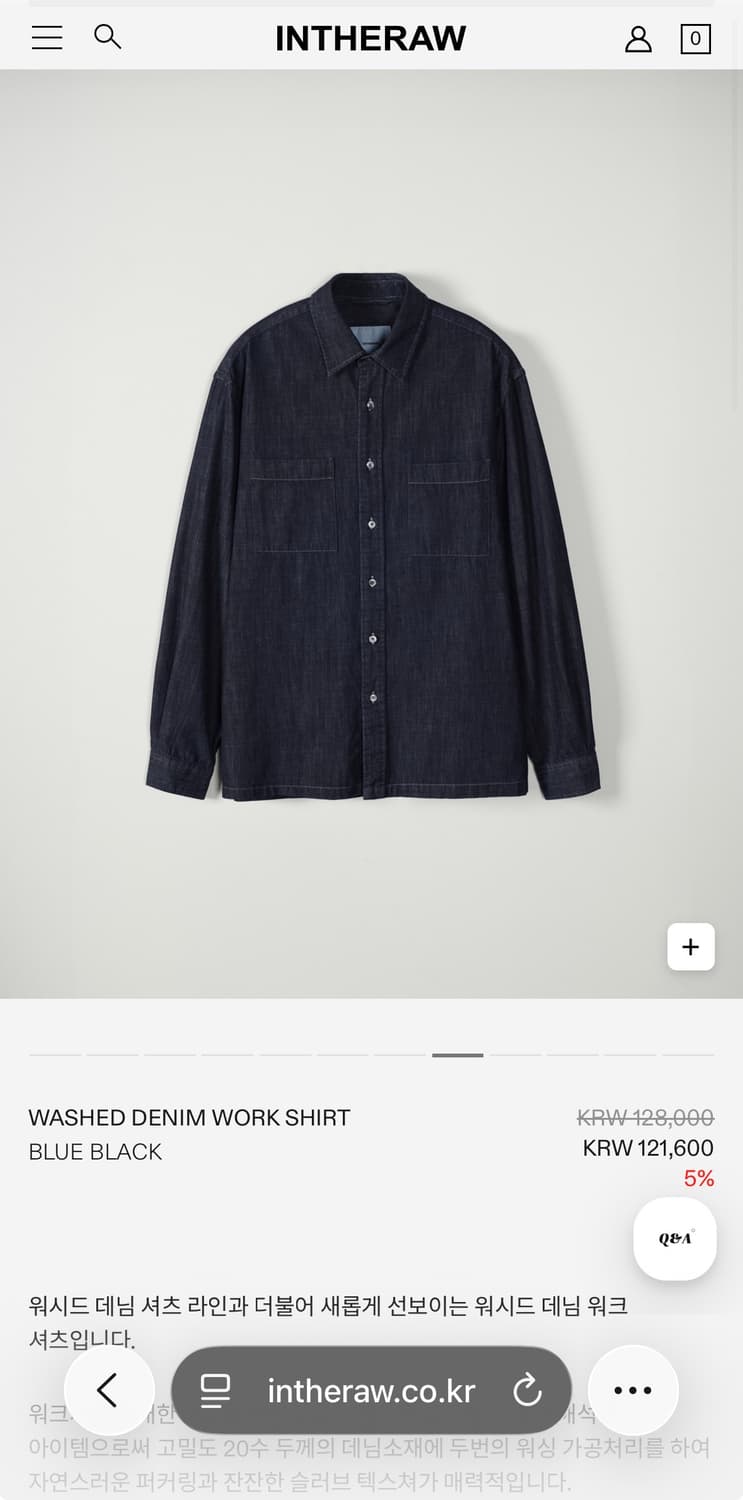Screen dimensions: 743x1500
Task: Reload the page
Action: click(527, 1390)
